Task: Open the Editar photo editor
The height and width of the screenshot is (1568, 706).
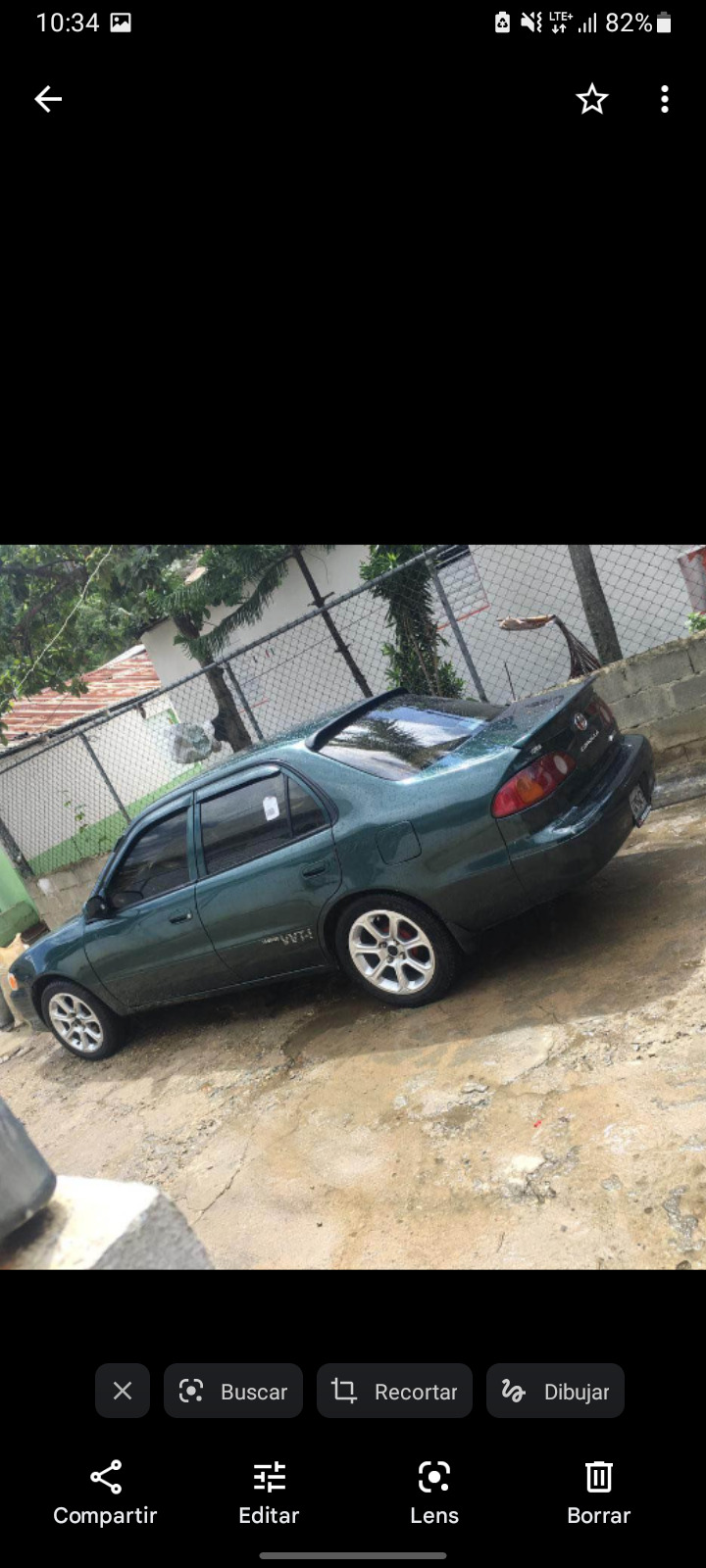Action: 269,1493
